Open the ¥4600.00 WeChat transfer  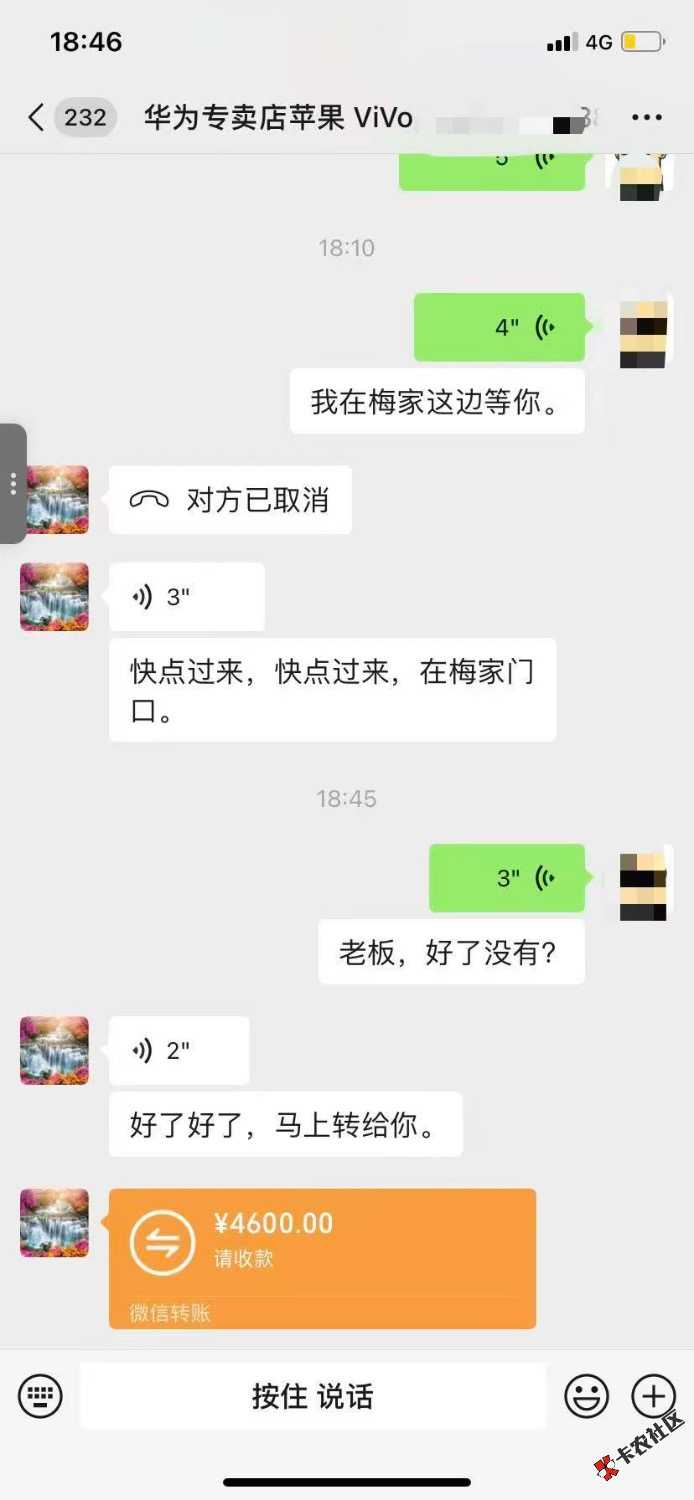coord(322,1258)
